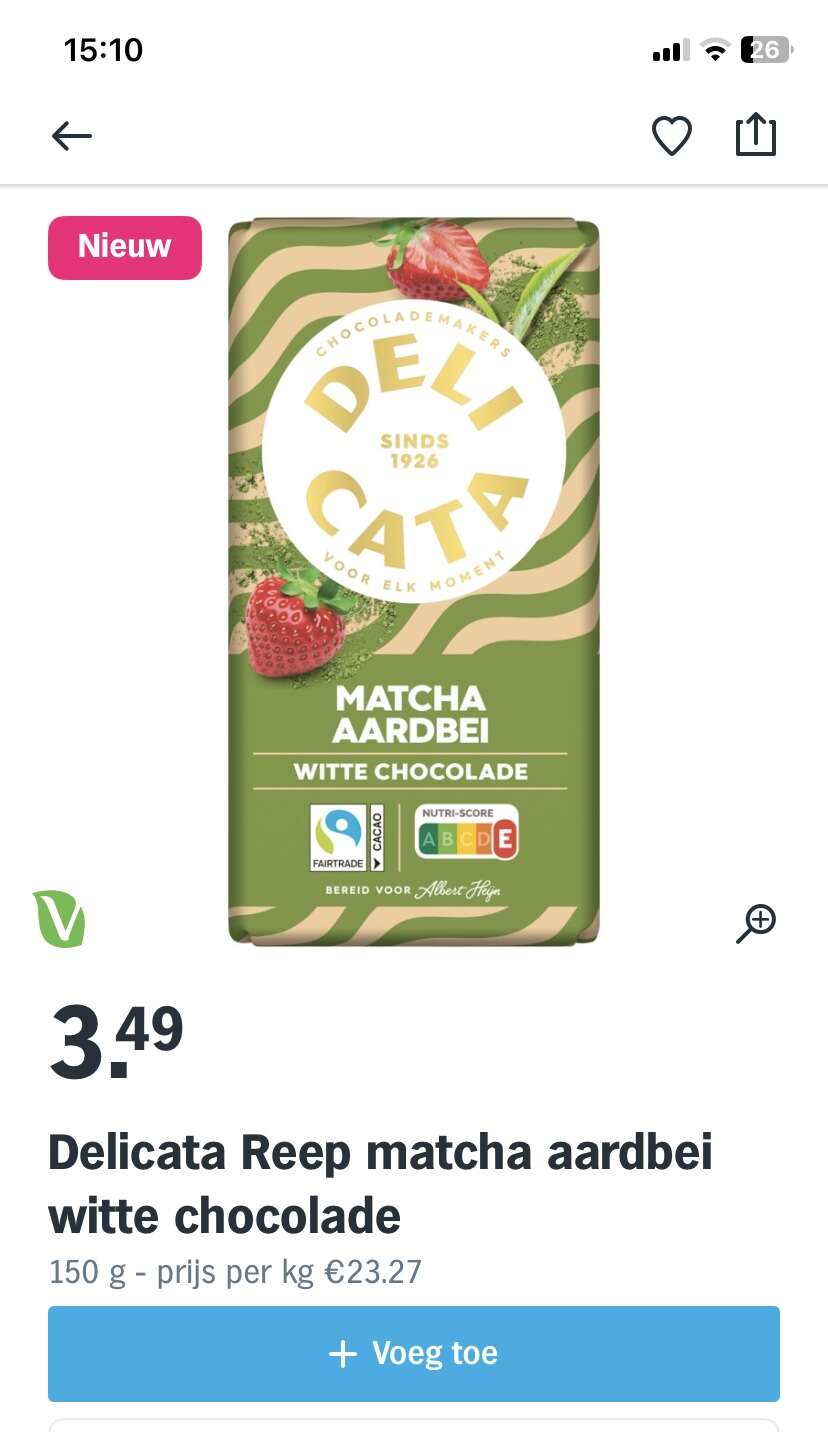Add product to favorites with heart icon
The width and height of the screenshot is (828, 1432).
point(672,136)
